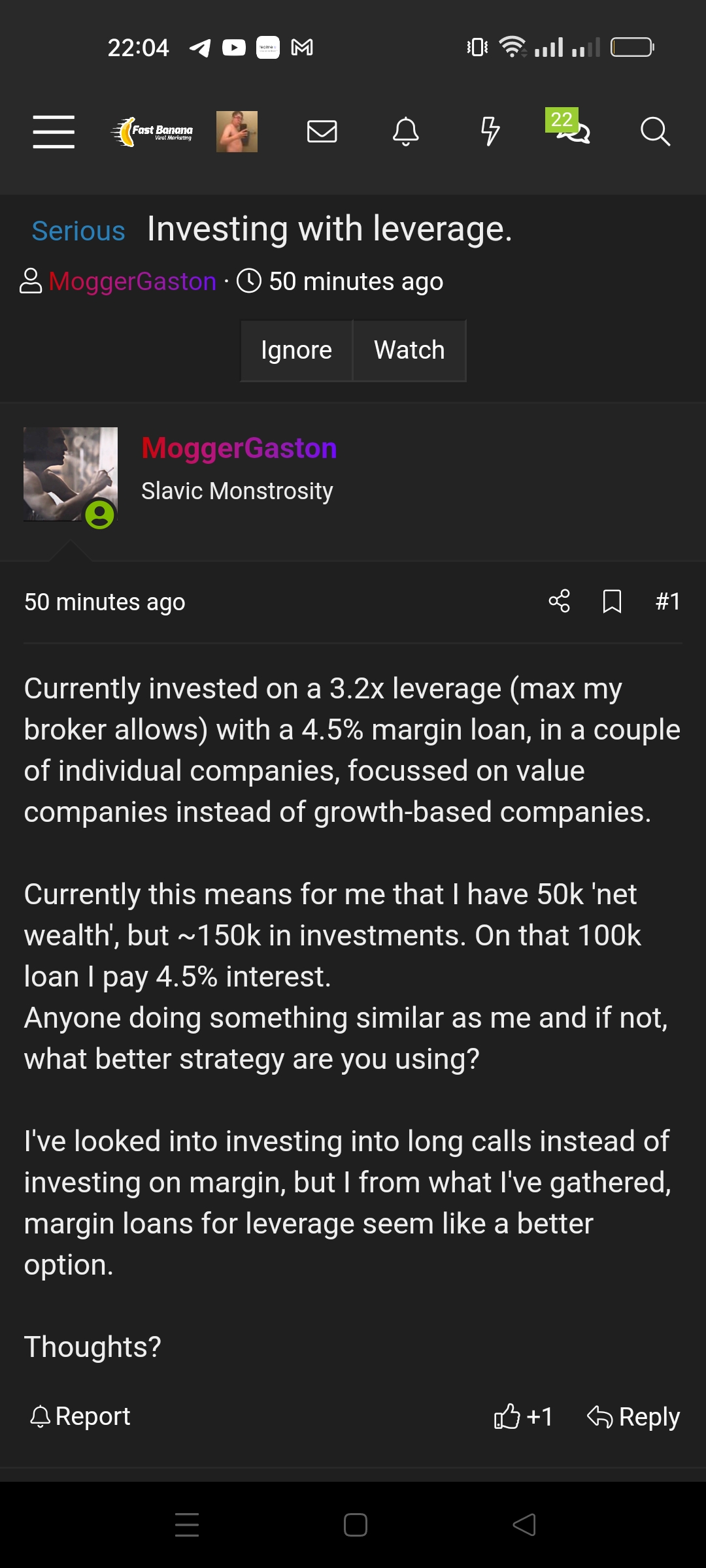Open the conversations envelope icon

(322, 132)
